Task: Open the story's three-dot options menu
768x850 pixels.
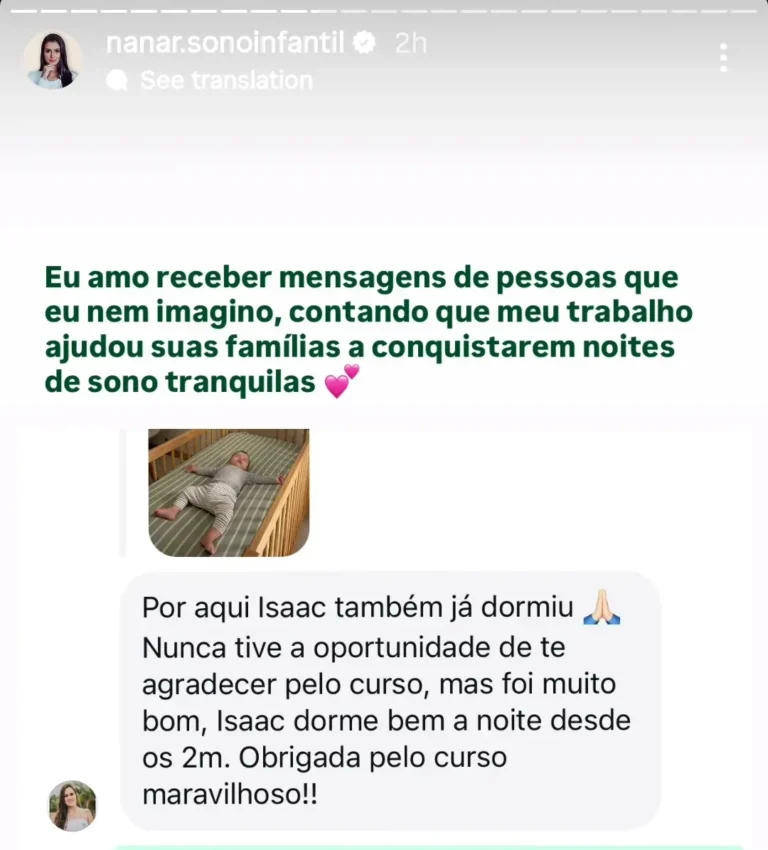Action: coord(723,57)
